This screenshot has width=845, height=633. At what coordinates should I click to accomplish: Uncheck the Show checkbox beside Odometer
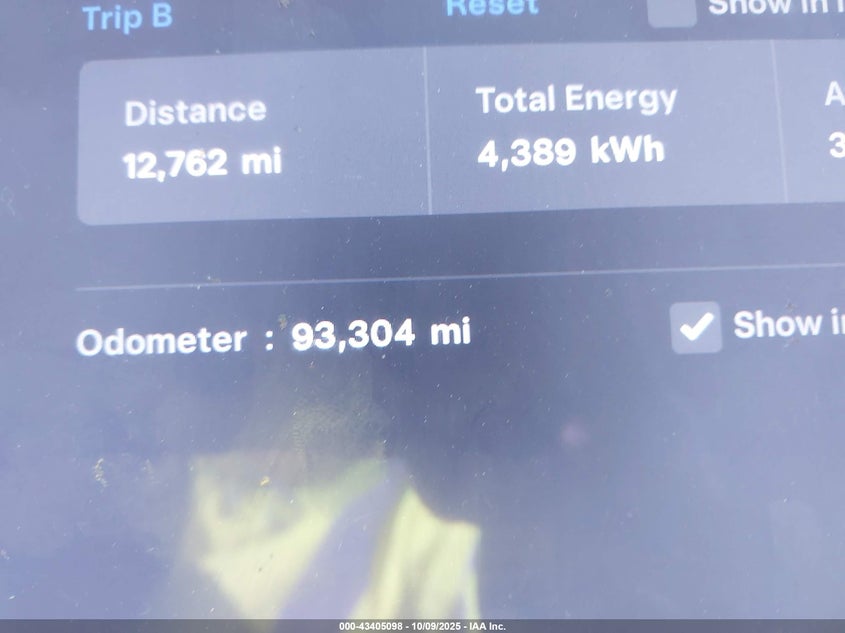click(x=696, y=327)
